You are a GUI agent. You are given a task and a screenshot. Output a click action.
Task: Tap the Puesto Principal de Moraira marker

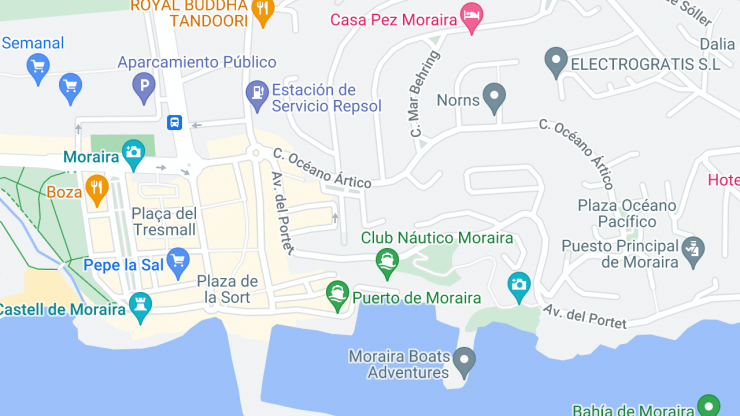point(692,250)
